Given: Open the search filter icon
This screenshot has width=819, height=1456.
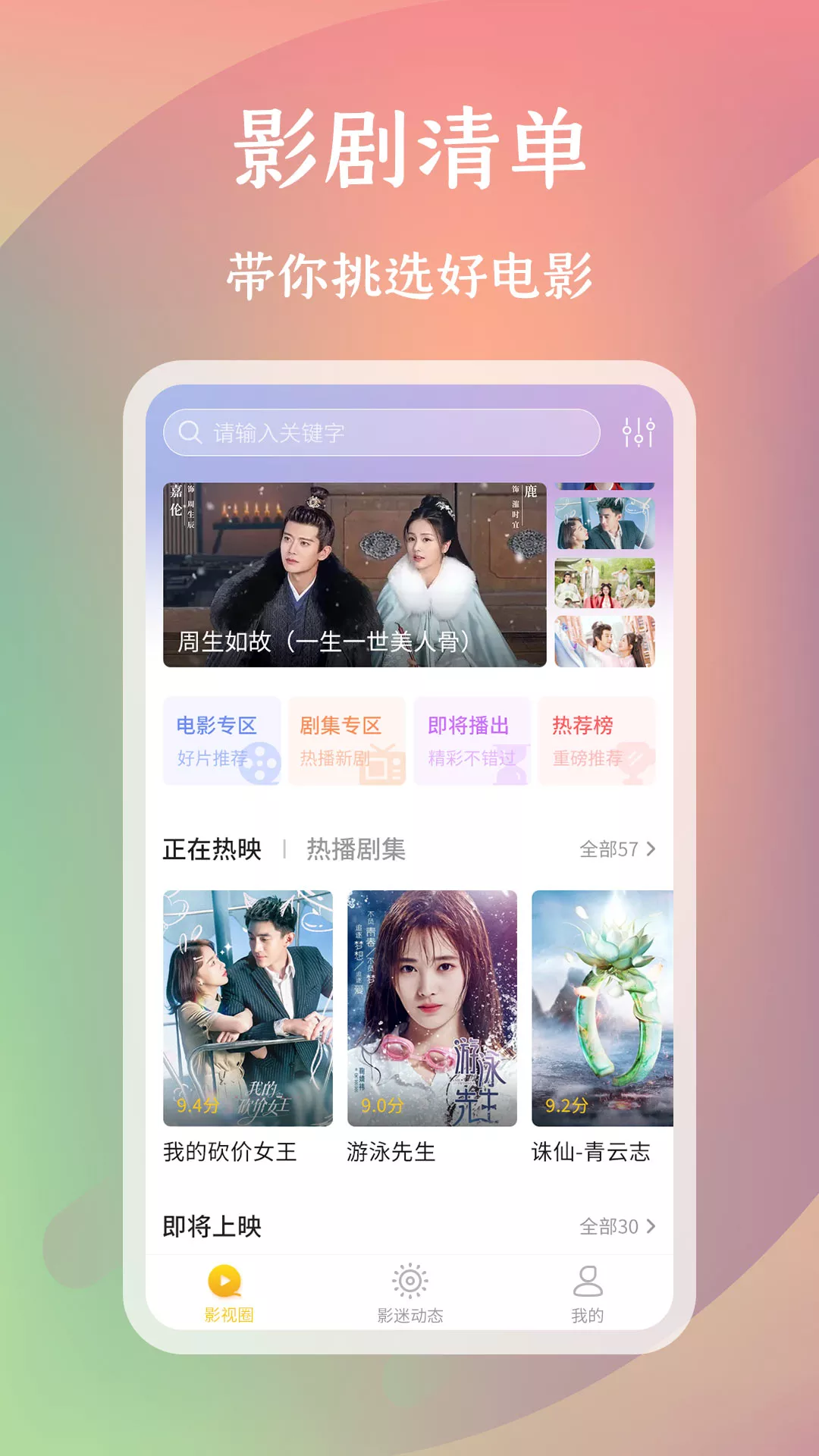Looking at the screenshot, I should coord(639,433).
